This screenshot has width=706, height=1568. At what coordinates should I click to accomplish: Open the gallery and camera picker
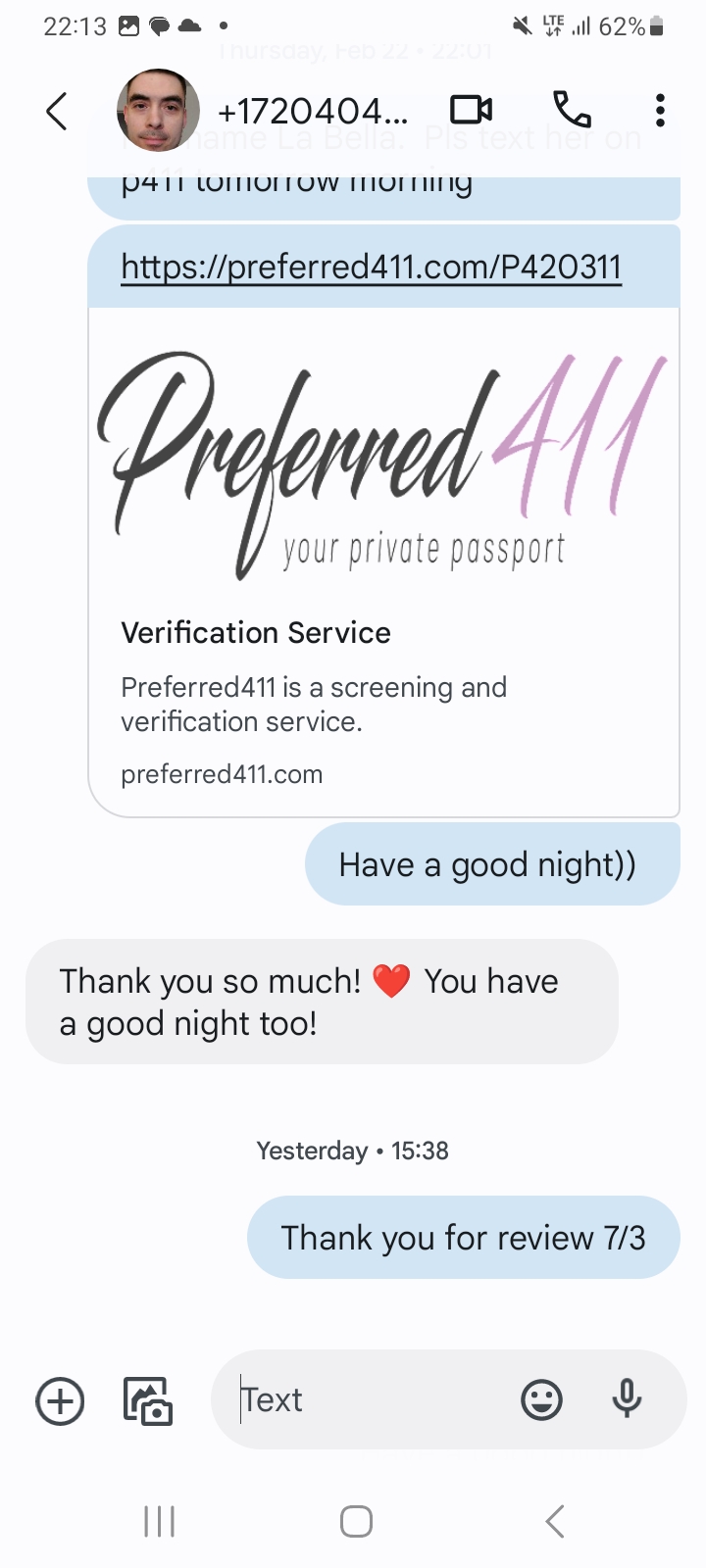click(x=148, y=1400)
